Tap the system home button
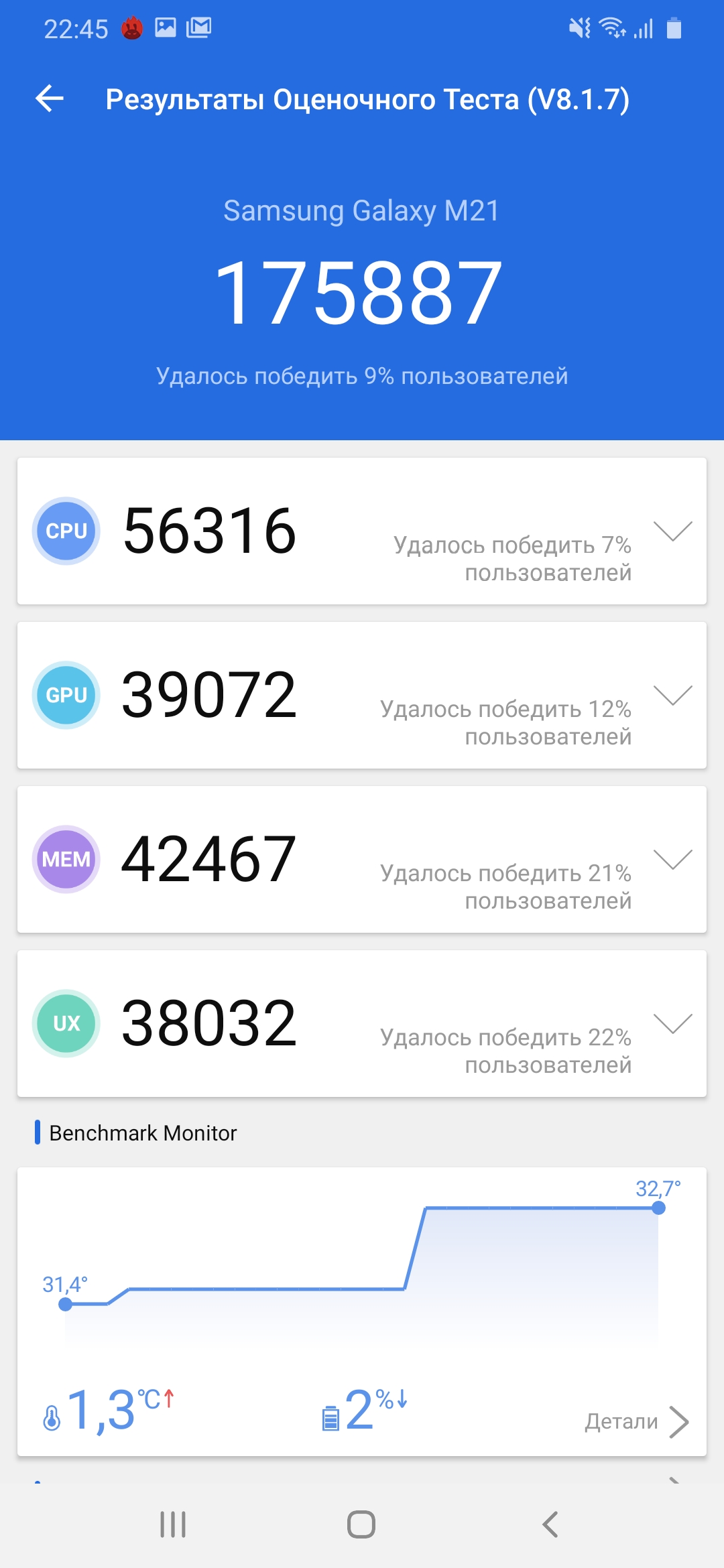 [361, 1524]
